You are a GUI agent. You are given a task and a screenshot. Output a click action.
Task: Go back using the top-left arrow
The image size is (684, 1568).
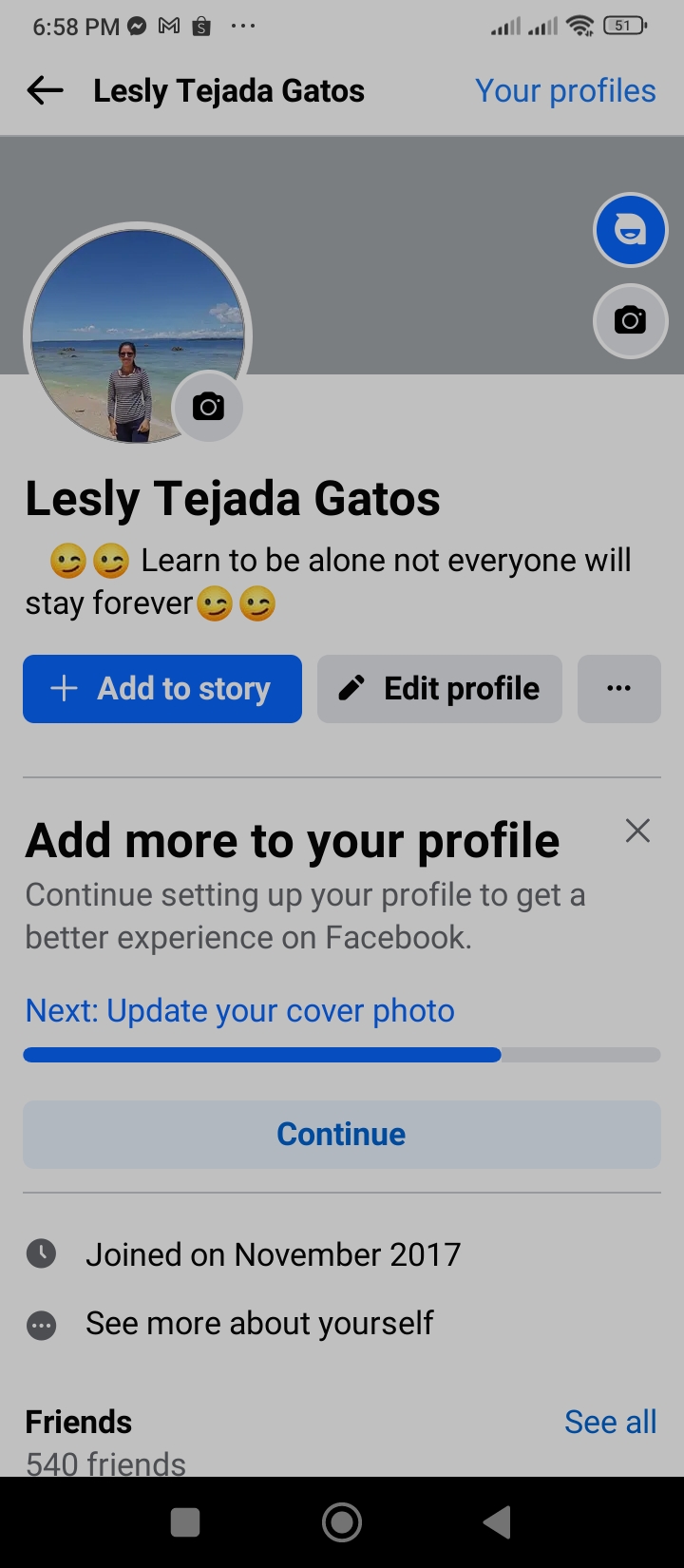[45, 91]
